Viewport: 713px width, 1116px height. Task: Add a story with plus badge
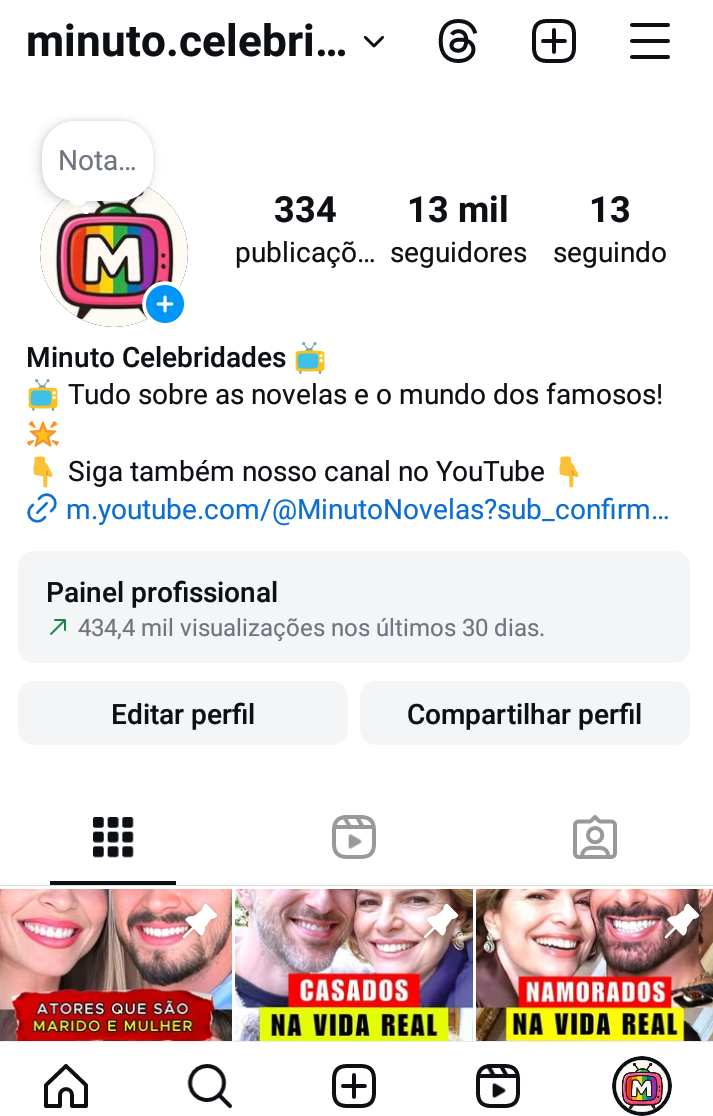[165, 303]
